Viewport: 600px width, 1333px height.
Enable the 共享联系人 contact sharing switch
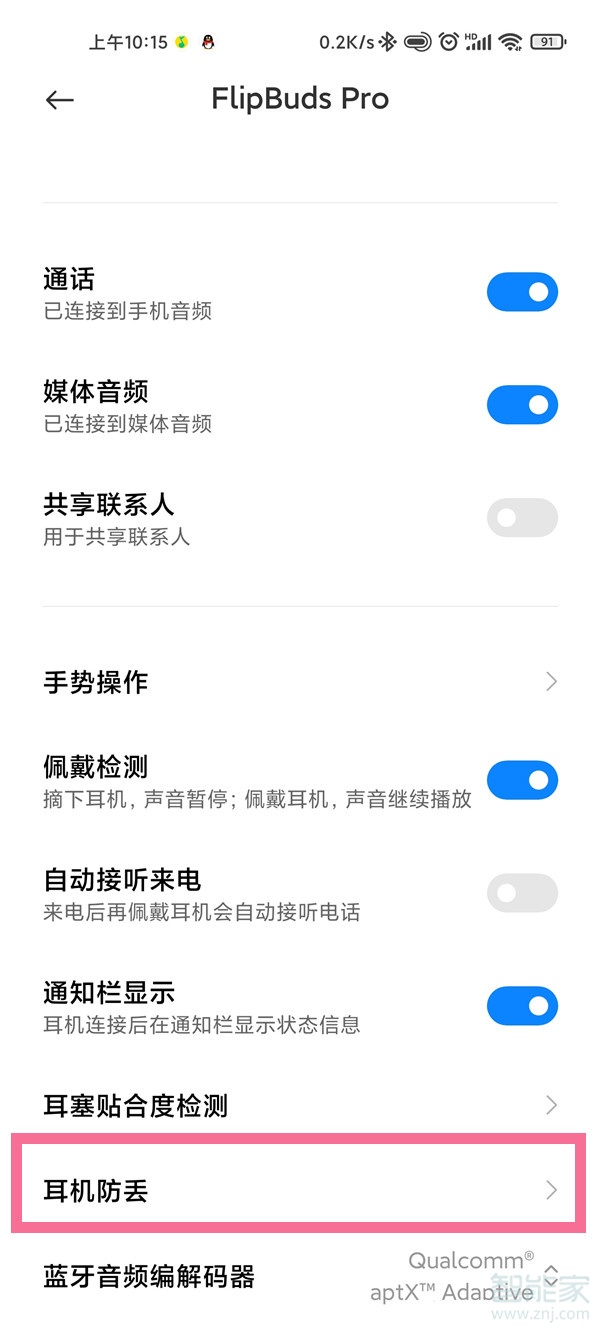(x=521, y=518)
